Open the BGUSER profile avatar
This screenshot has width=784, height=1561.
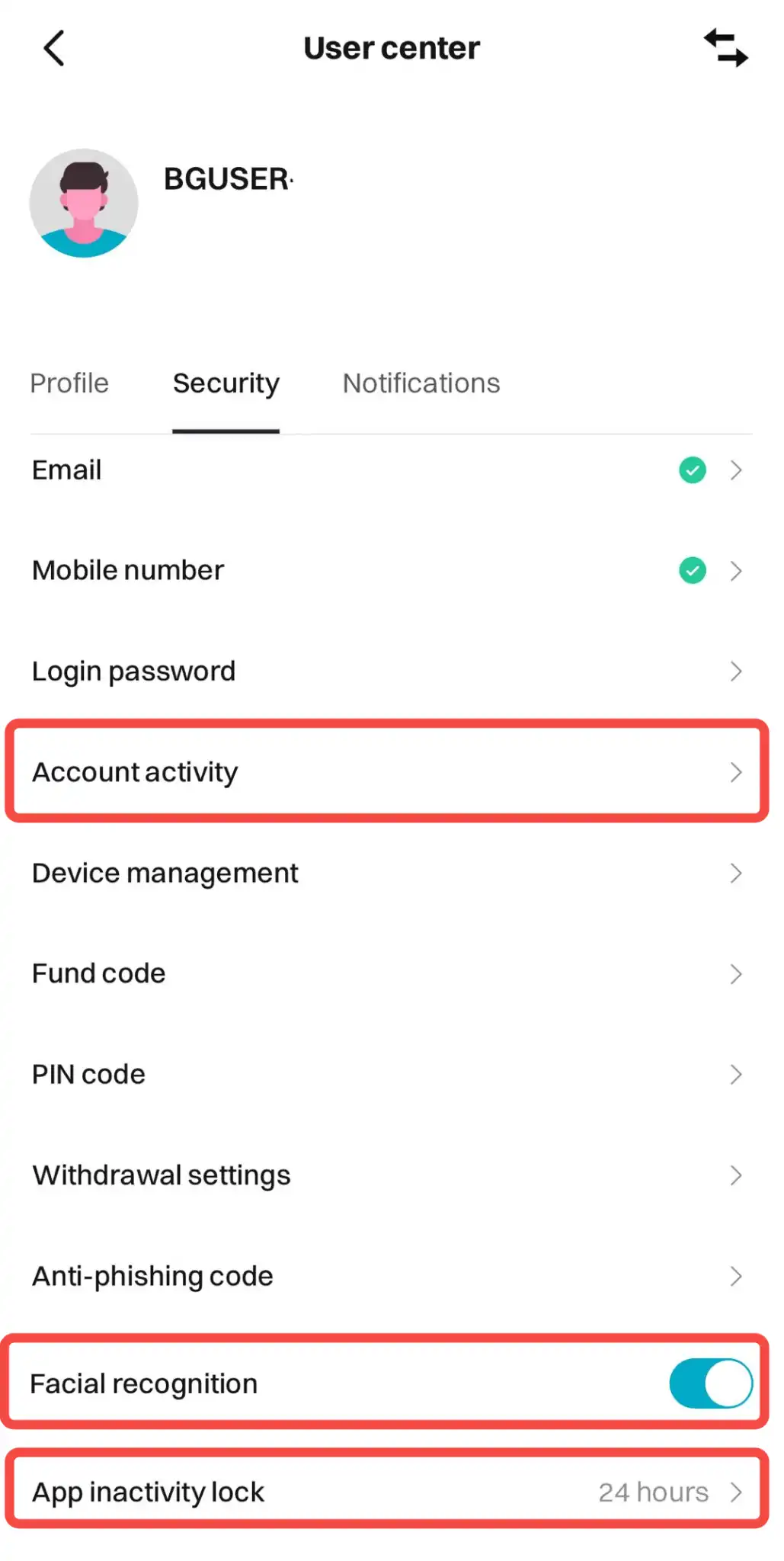[x=84, y=203]
